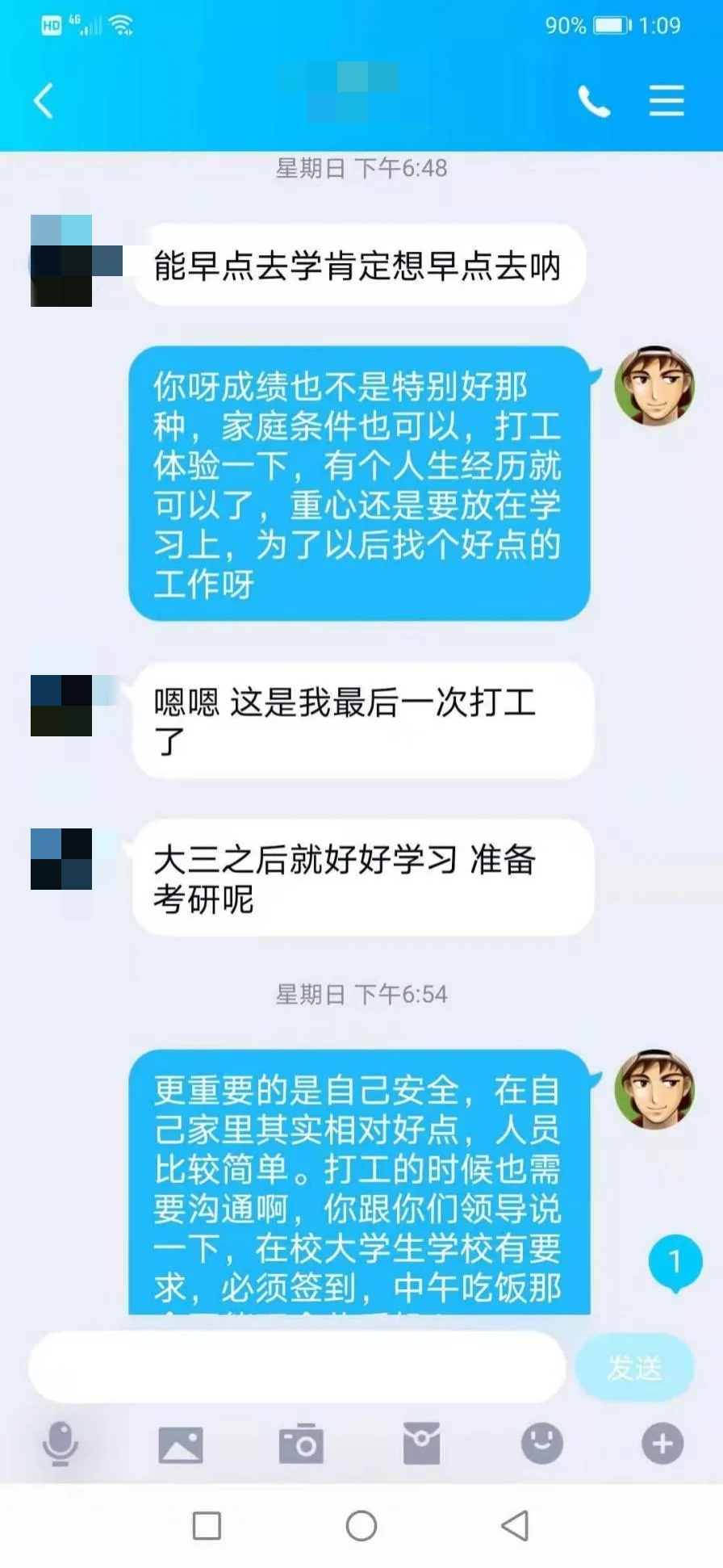723x1568 pixels.
Task: Record a voice message with microphone icon
Action: click(x=61, y=1444)
